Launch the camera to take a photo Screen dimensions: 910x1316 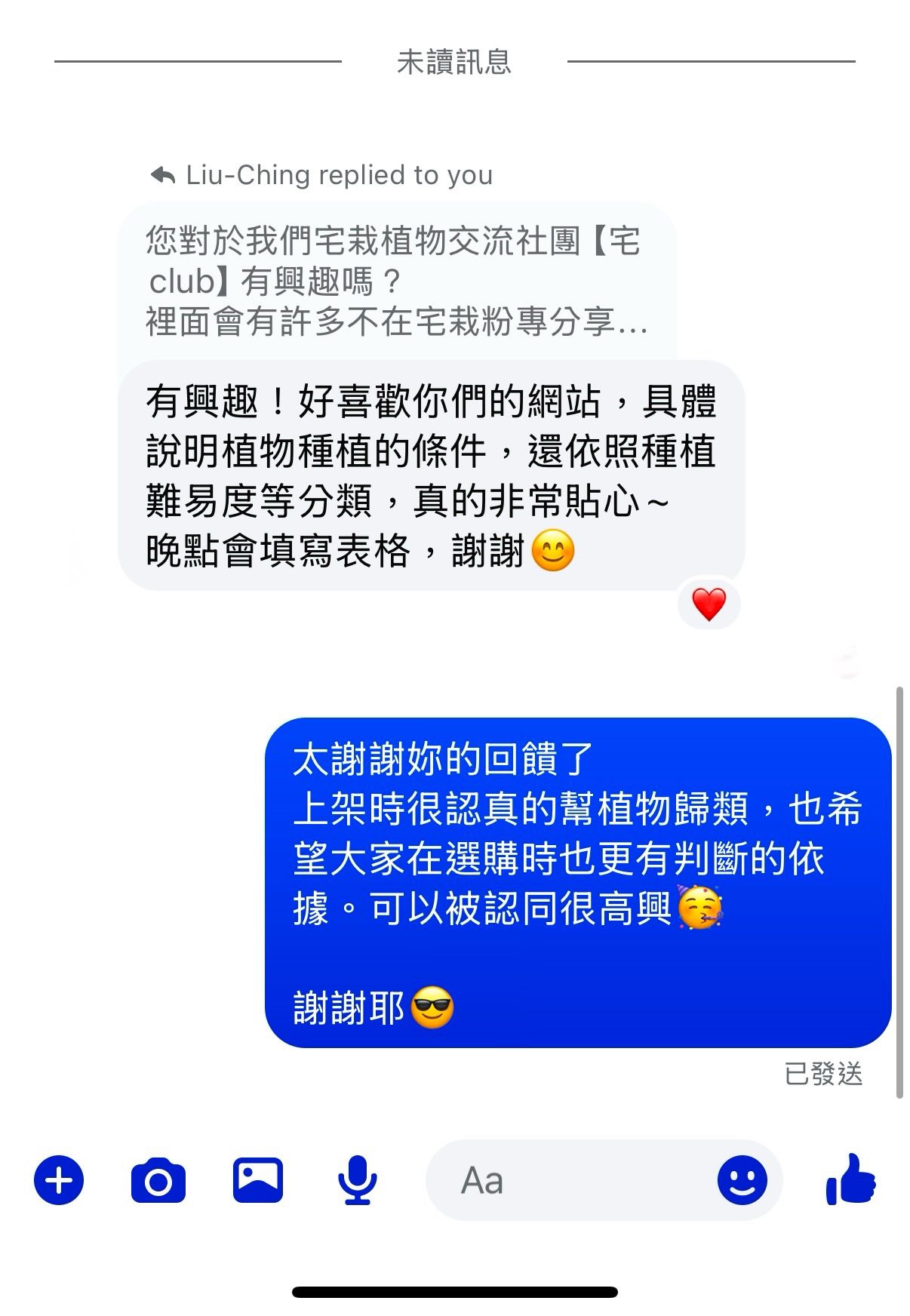coord(158,1181)
